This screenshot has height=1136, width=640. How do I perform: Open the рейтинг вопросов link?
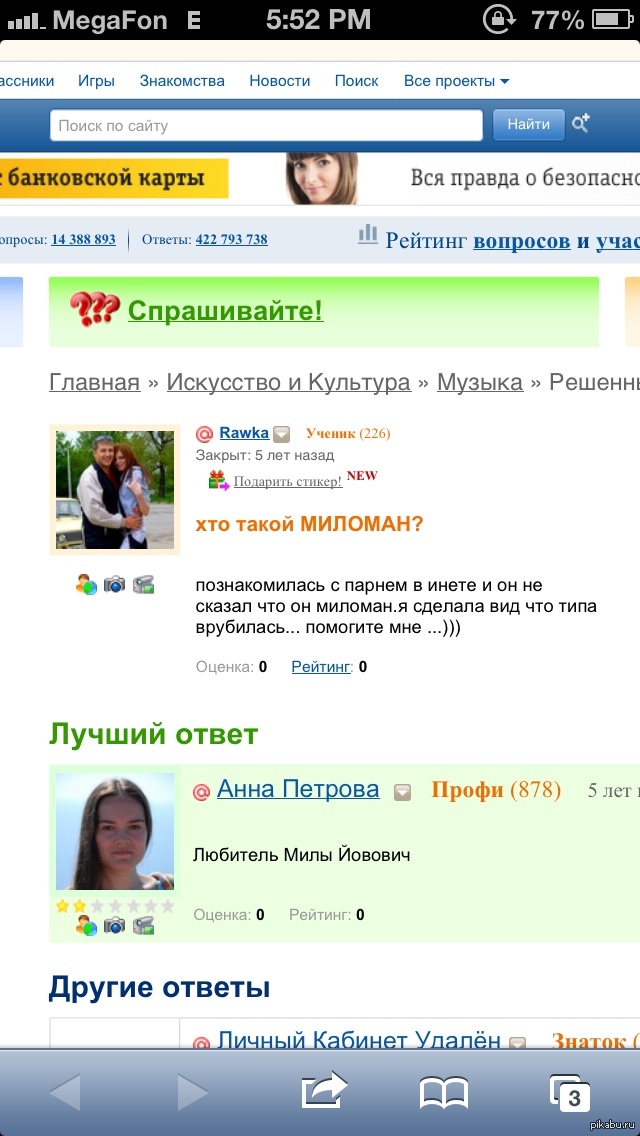click(521, 240)
